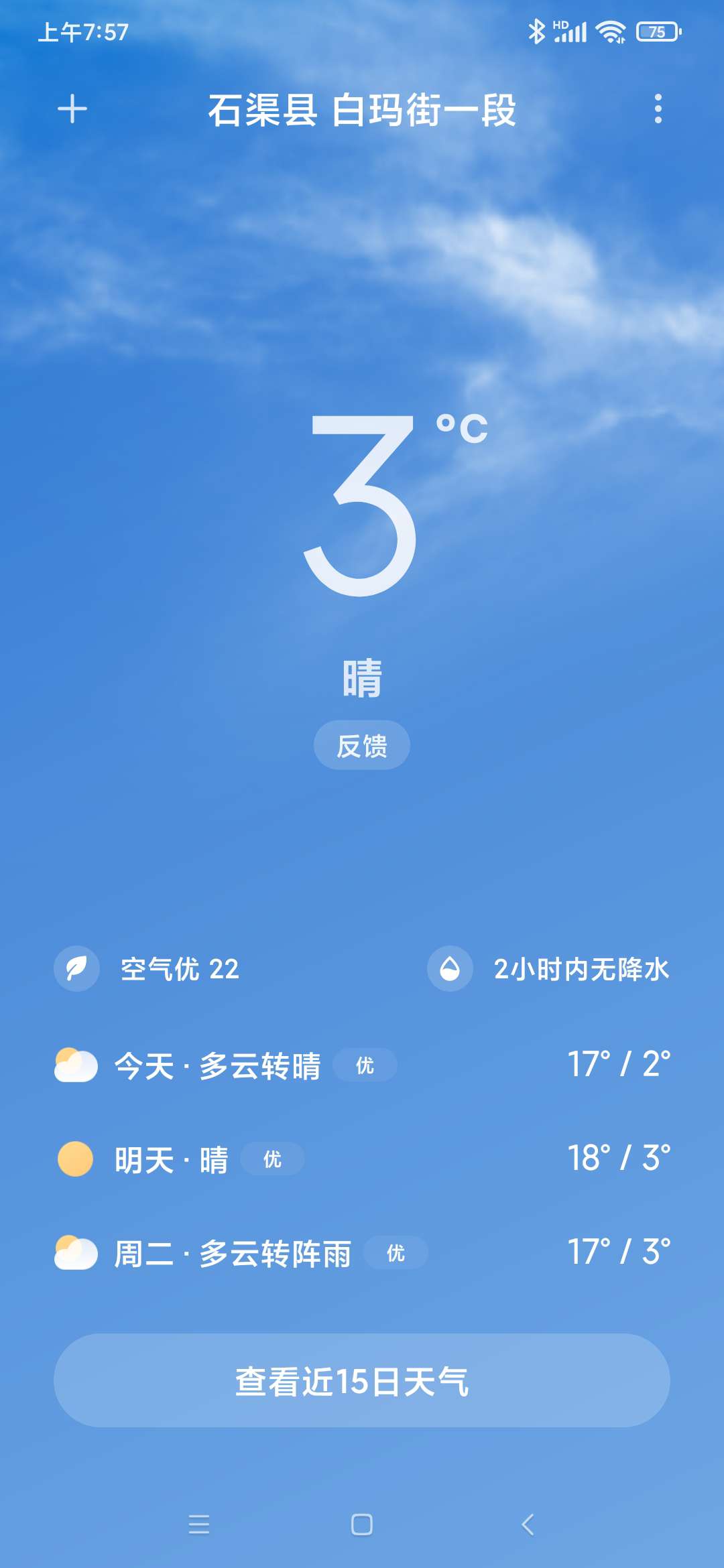Go back using system navigation arrow
Image resolution: width=724 pixels, height=1568 pixels.
[528, 1524]
